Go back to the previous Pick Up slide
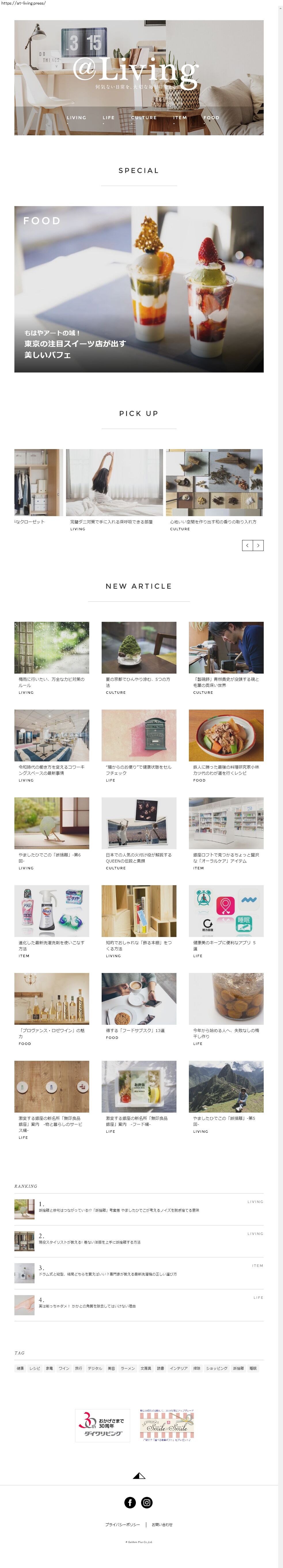The width and height of the screenshot is (283, 1568). 247,546
